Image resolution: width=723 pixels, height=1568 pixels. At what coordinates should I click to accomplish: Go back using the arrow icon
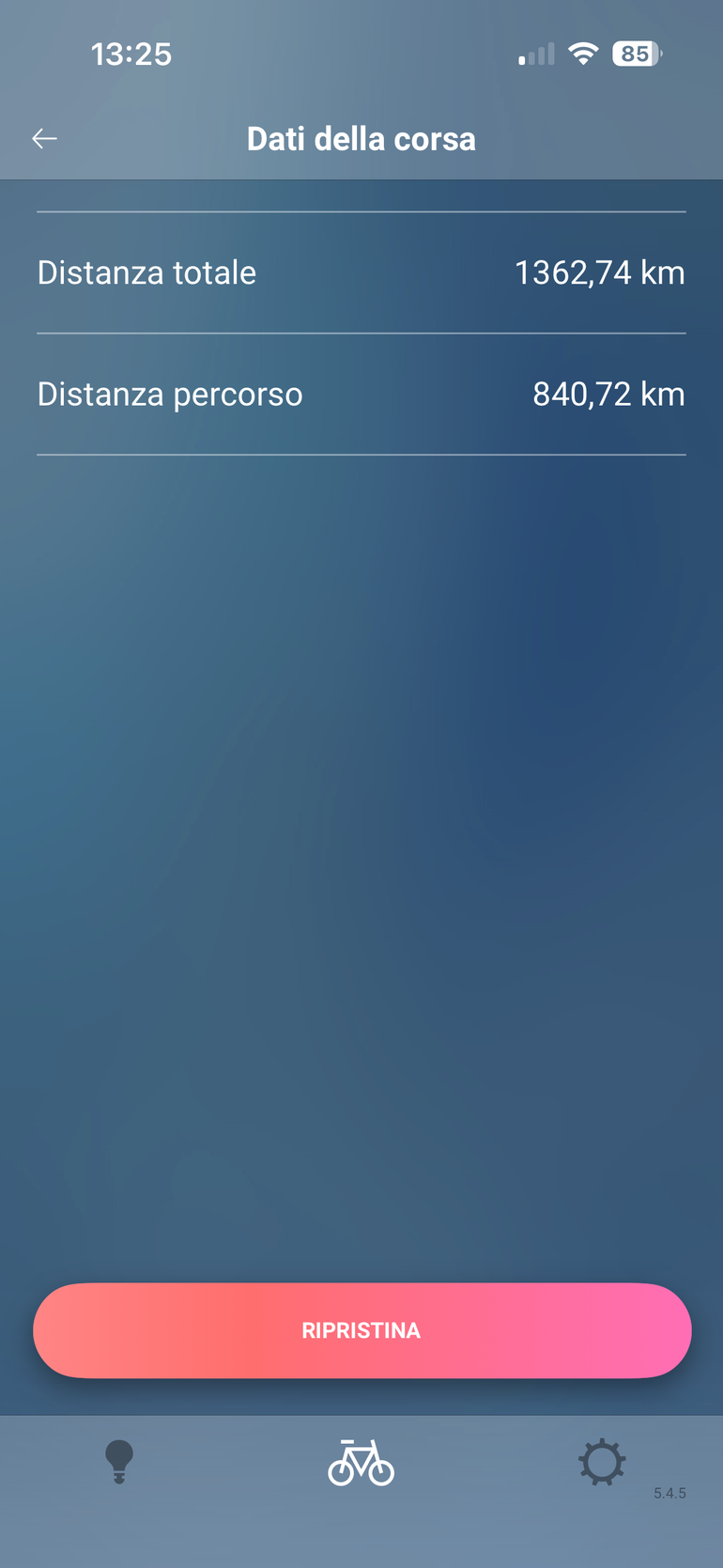[x=44, y=139]
